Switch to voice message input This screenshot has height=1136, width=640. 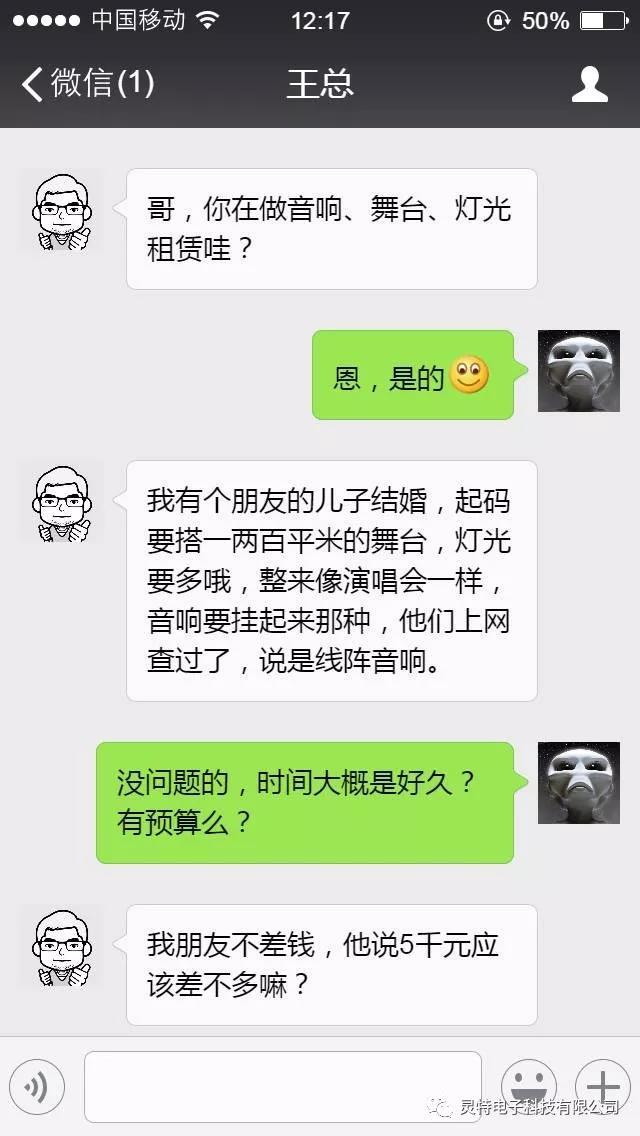(37, 1086)
